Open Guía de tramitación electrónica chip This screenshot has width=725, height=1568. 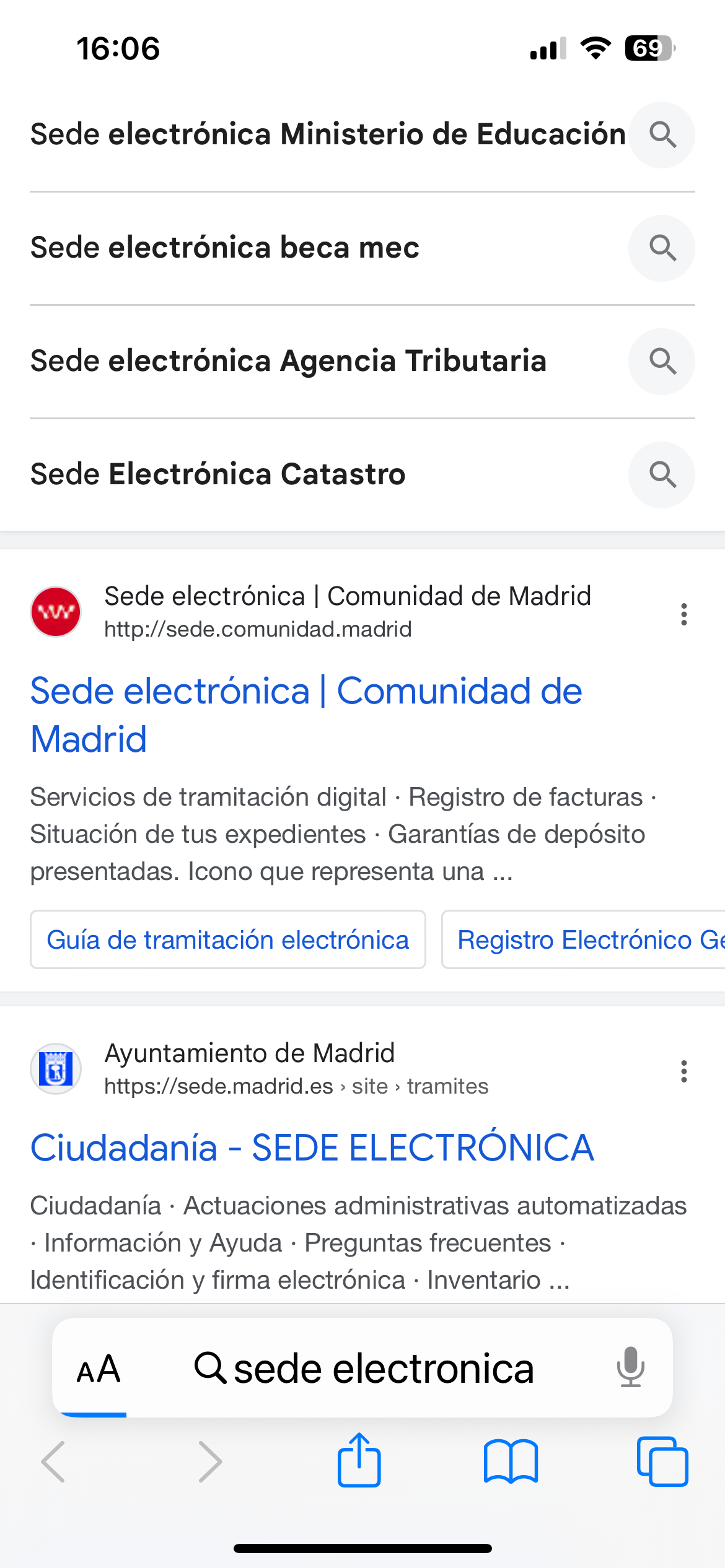click(227, 939)
